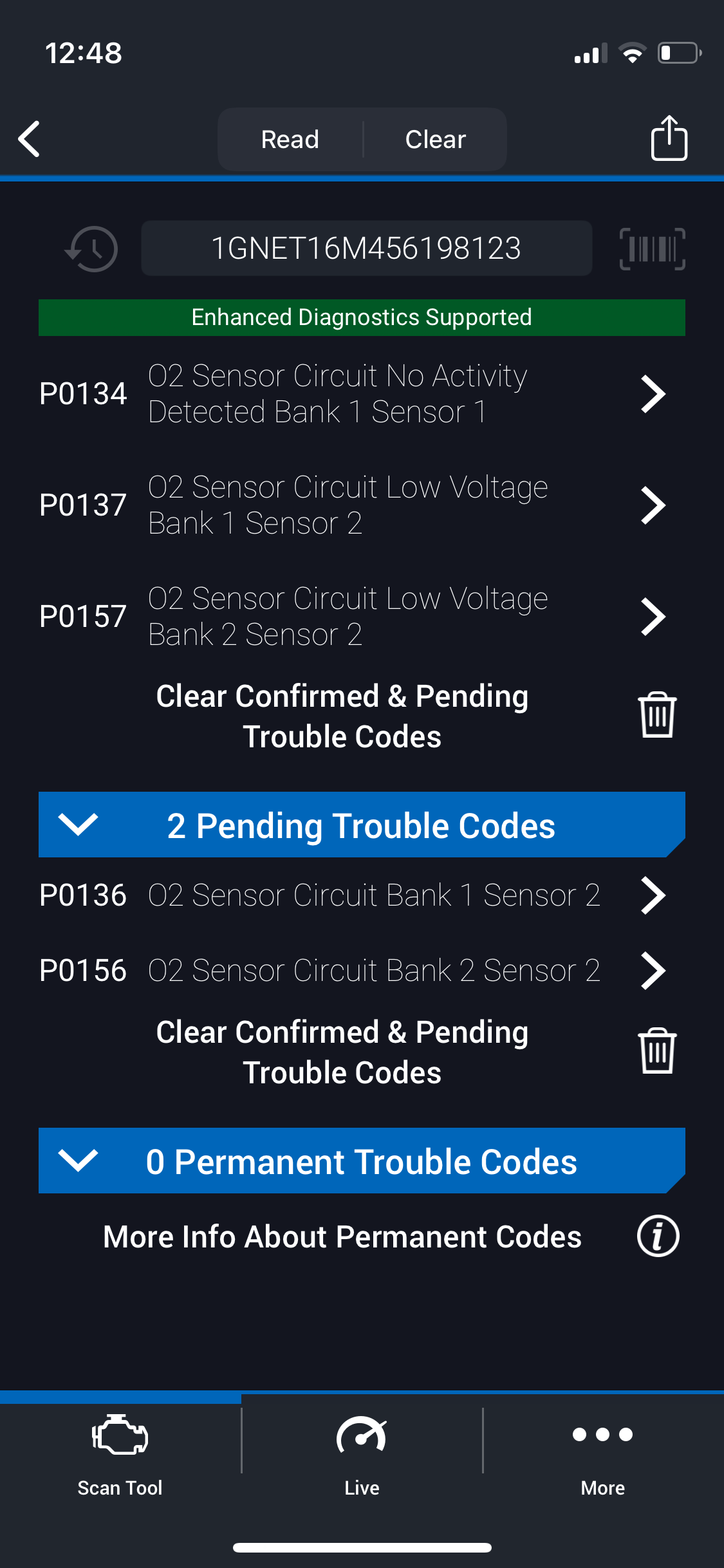The height and width of the screenshot is (1568, 724).
Task: Scan VIN with the barcode icon
Action: (x=652, y=248)
